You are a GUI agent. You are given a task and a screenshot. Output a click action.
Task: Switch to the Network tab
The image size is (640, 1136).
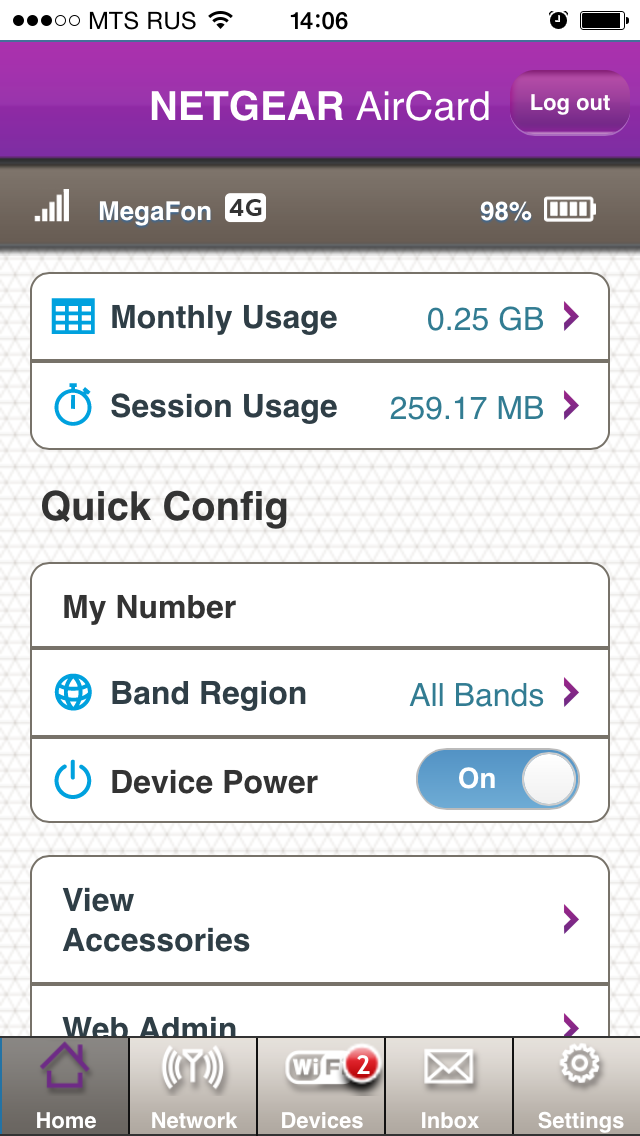point(193,1086)
